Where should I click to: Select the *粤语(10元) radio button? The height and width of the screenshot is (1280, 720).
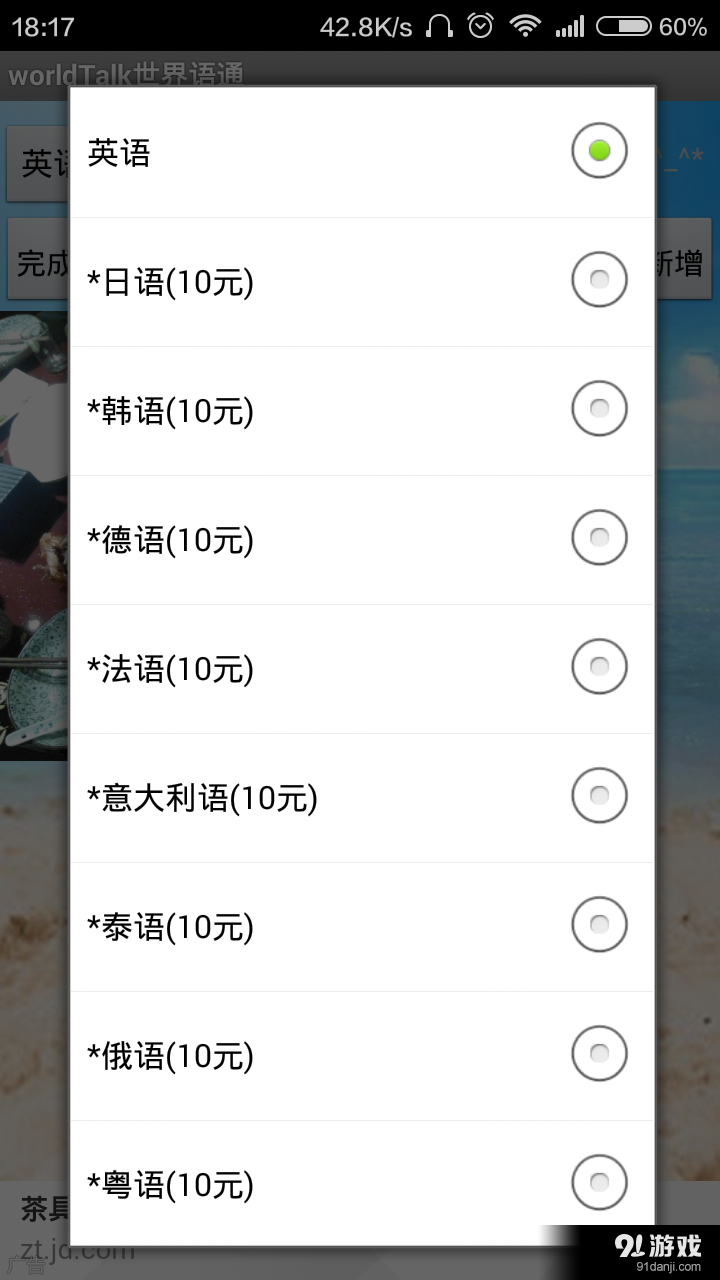point(599,1182)
